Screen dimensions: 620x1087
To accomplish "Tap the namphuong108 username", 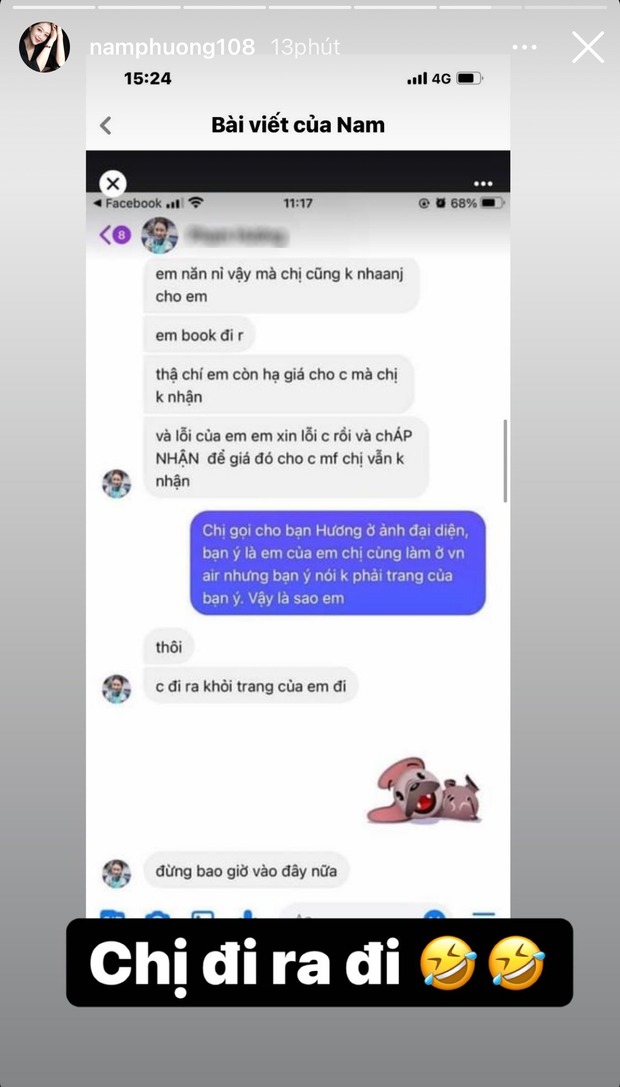I will click(x=172, y=47).
